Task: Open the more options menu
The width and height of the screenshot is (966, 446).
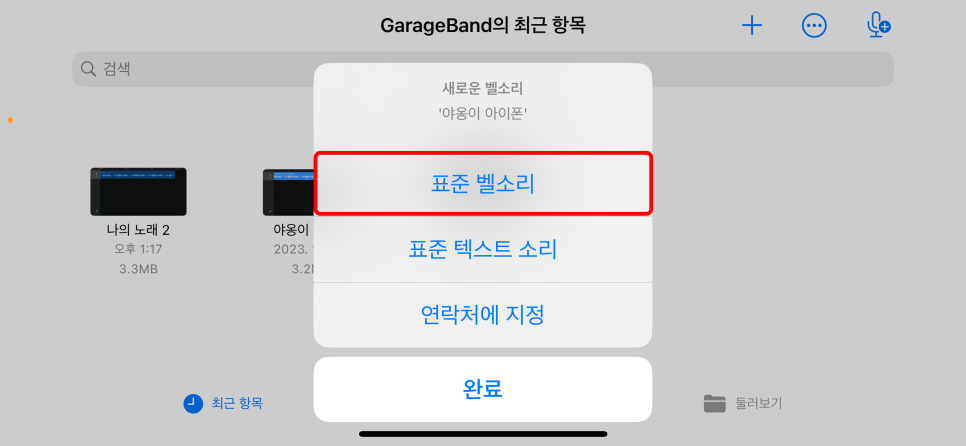Action: (x=815, y=26)
